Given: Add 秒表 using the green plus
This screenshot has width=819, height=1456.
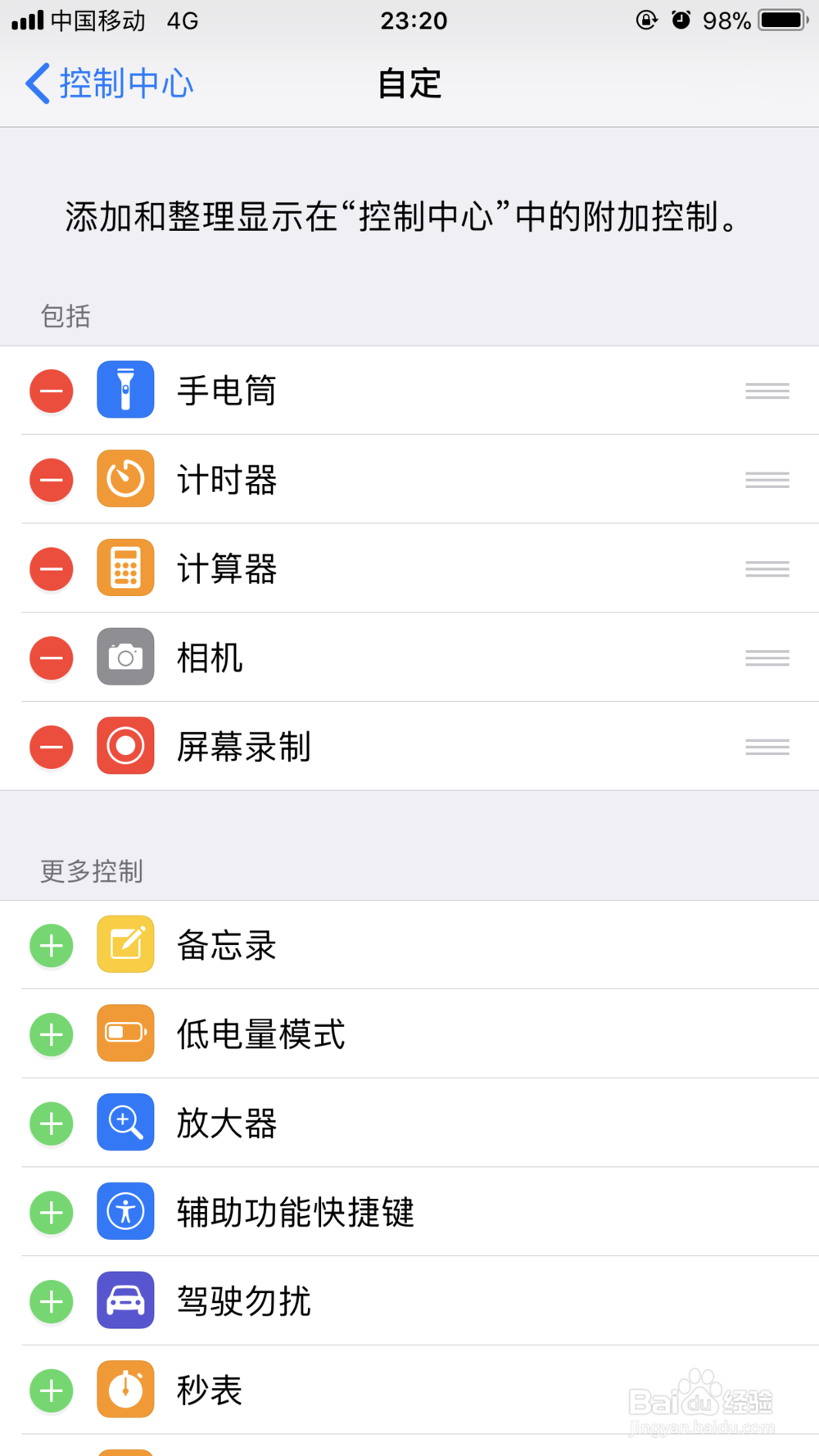Looking at the screenshot, I should [51, 1390].
